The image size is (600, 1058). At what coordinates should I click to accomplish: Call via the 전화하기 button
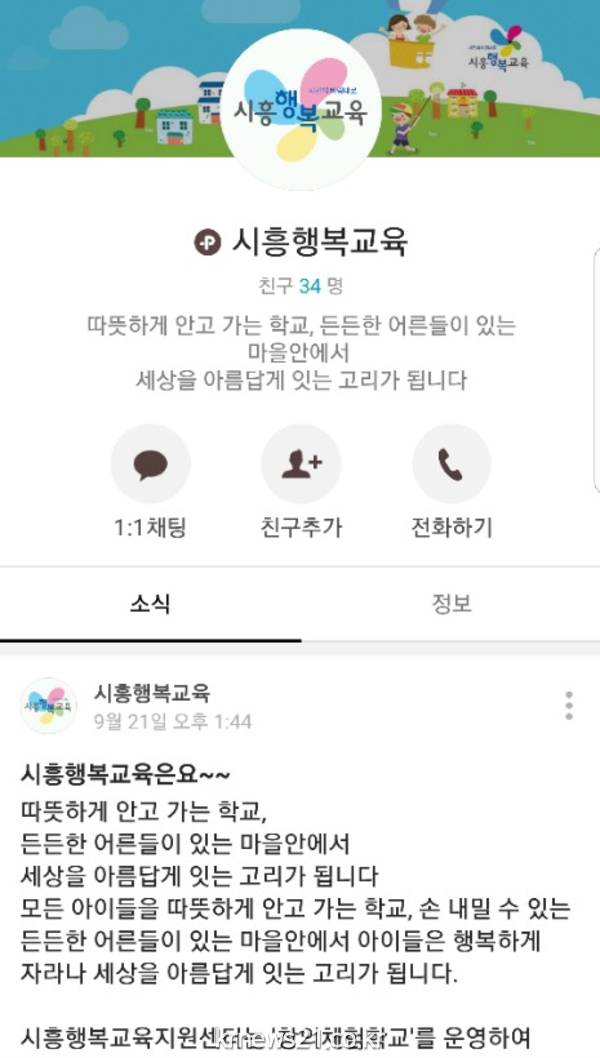(451, 465)
